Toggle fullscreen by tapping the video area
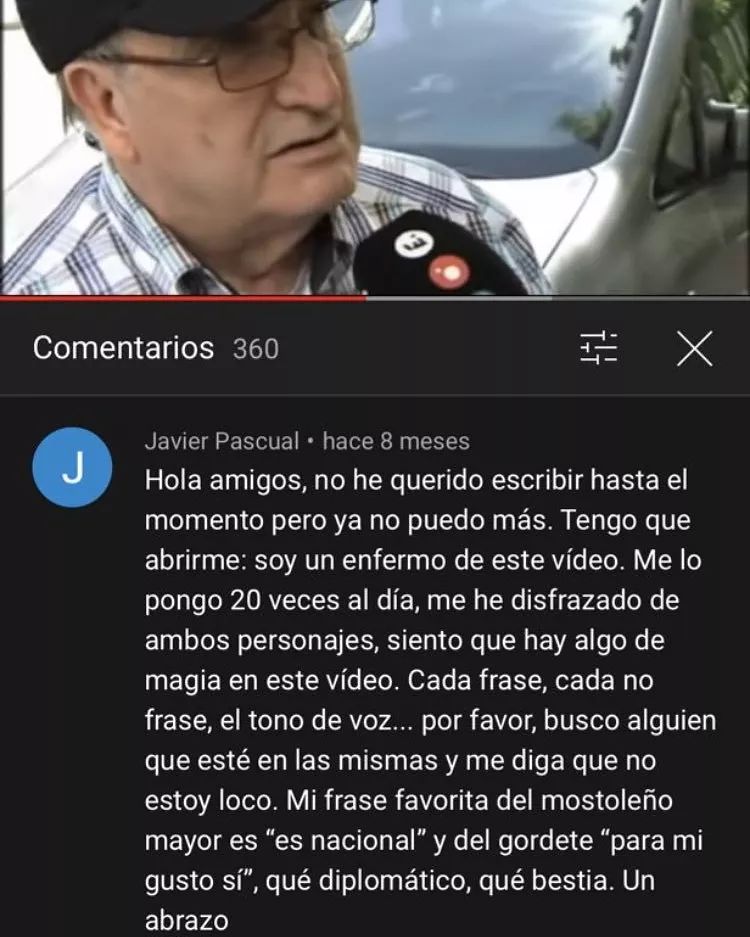Viewport: 750px width, 937px height. pos(375,150)
